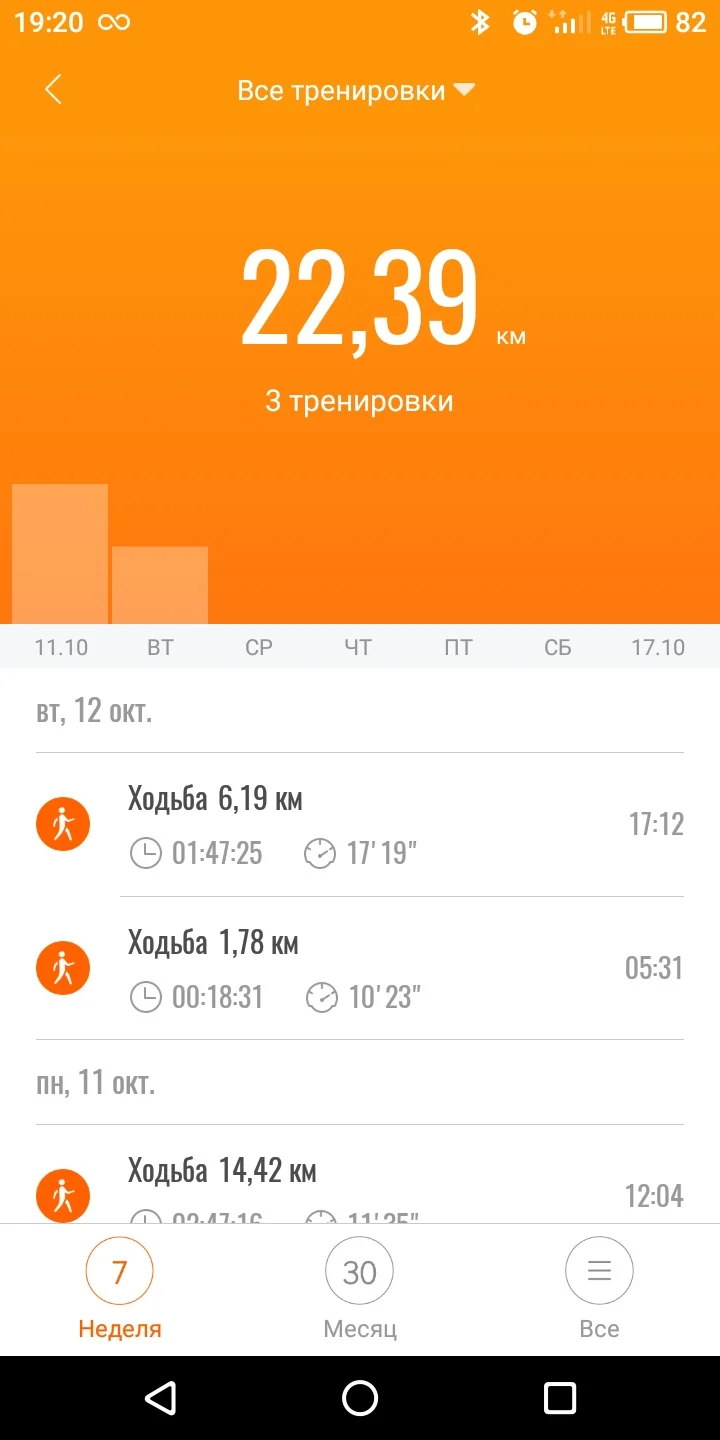This screenshot has height=1440, width=720.
Task: Switch to the Неделя tab
Action: pos(120,1290)
